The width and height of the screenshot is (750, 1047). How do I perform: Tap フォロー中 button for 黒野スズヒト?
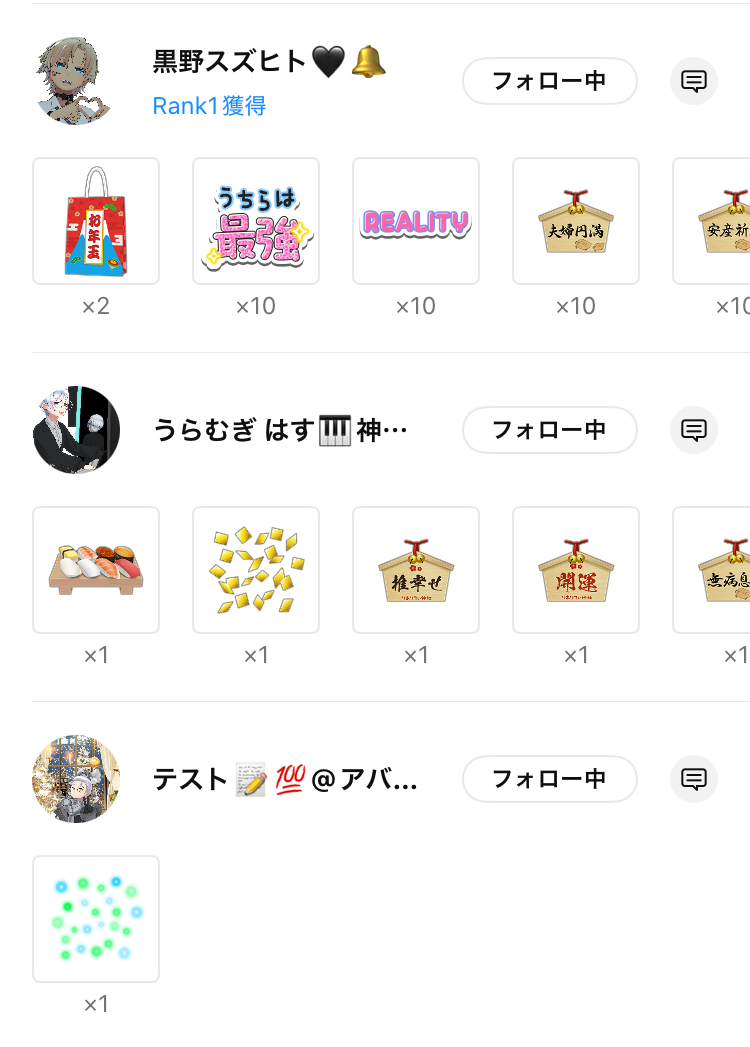549,81
